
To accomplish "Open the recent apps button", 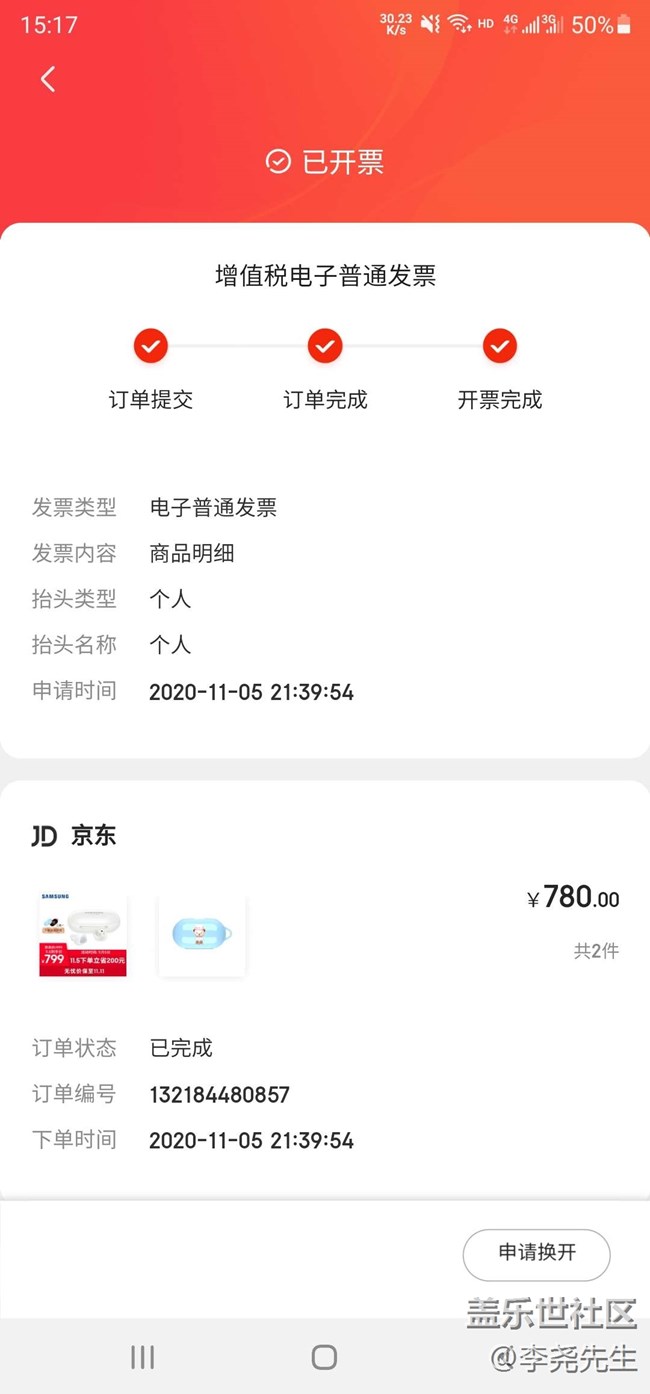I will [143, 1357].
